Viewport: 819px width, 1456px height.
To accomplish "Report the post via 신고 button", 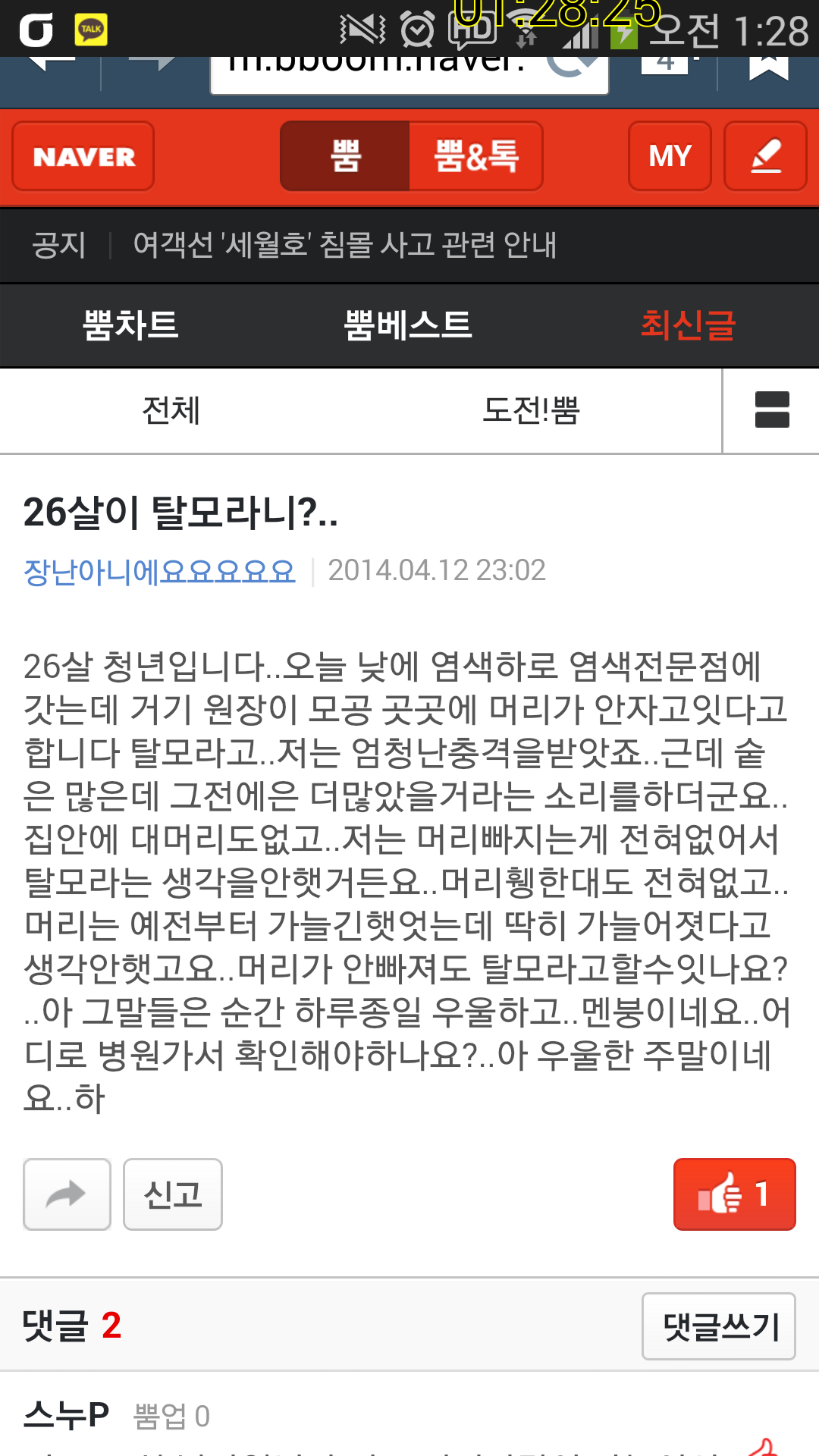I will coord(172,1194).
